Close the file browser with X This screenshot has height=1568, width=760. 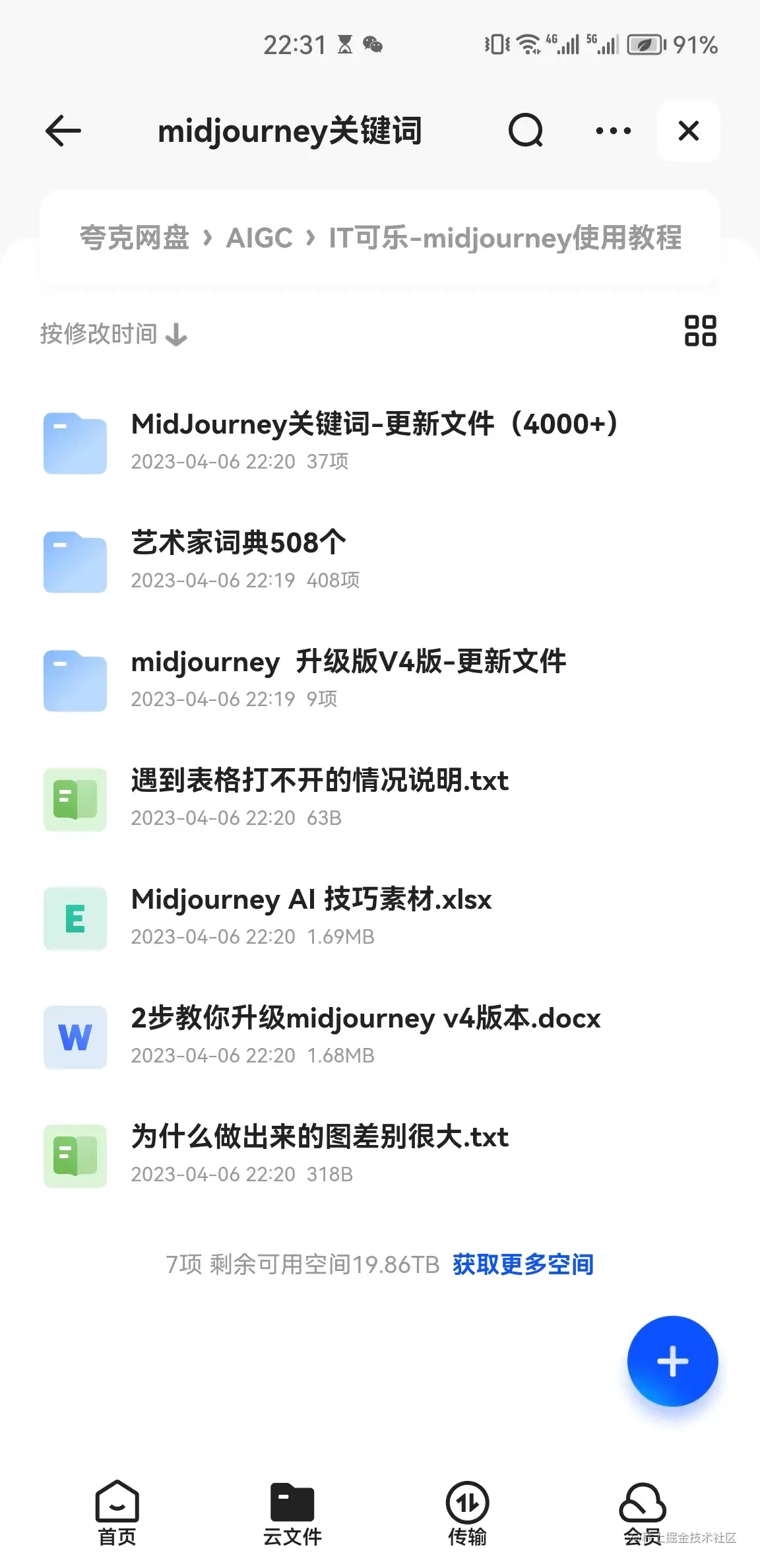tap(688, 131)
